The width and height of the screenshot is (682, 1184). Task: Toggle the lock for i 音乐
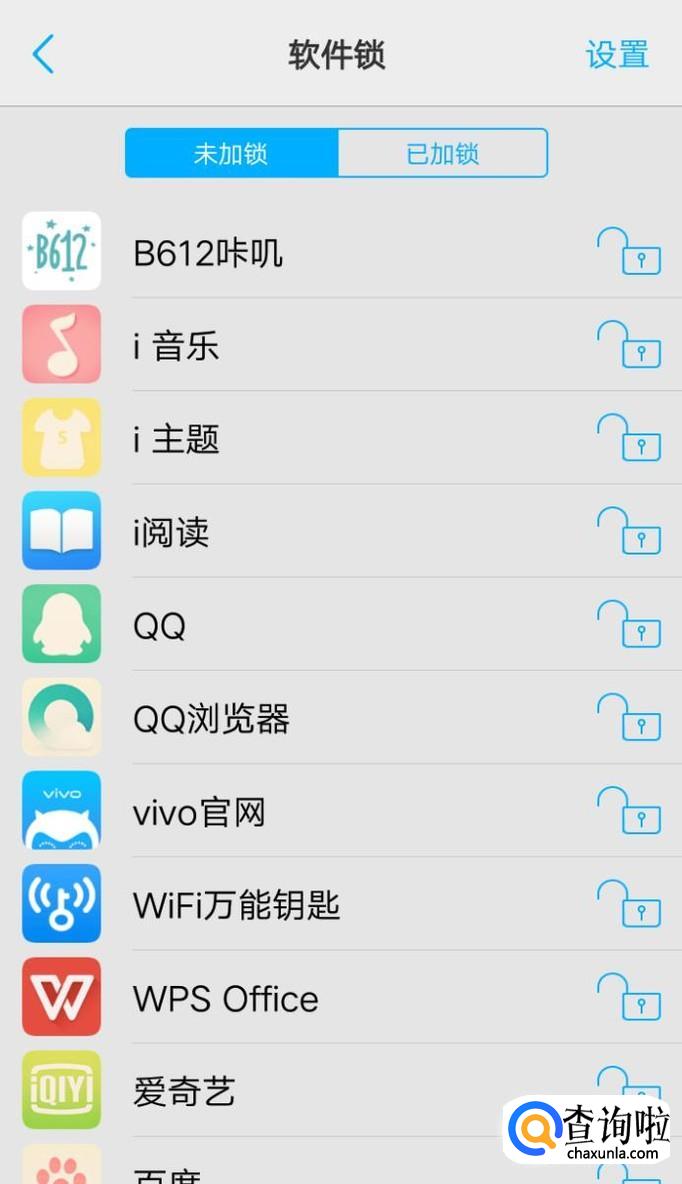(629, 345)
